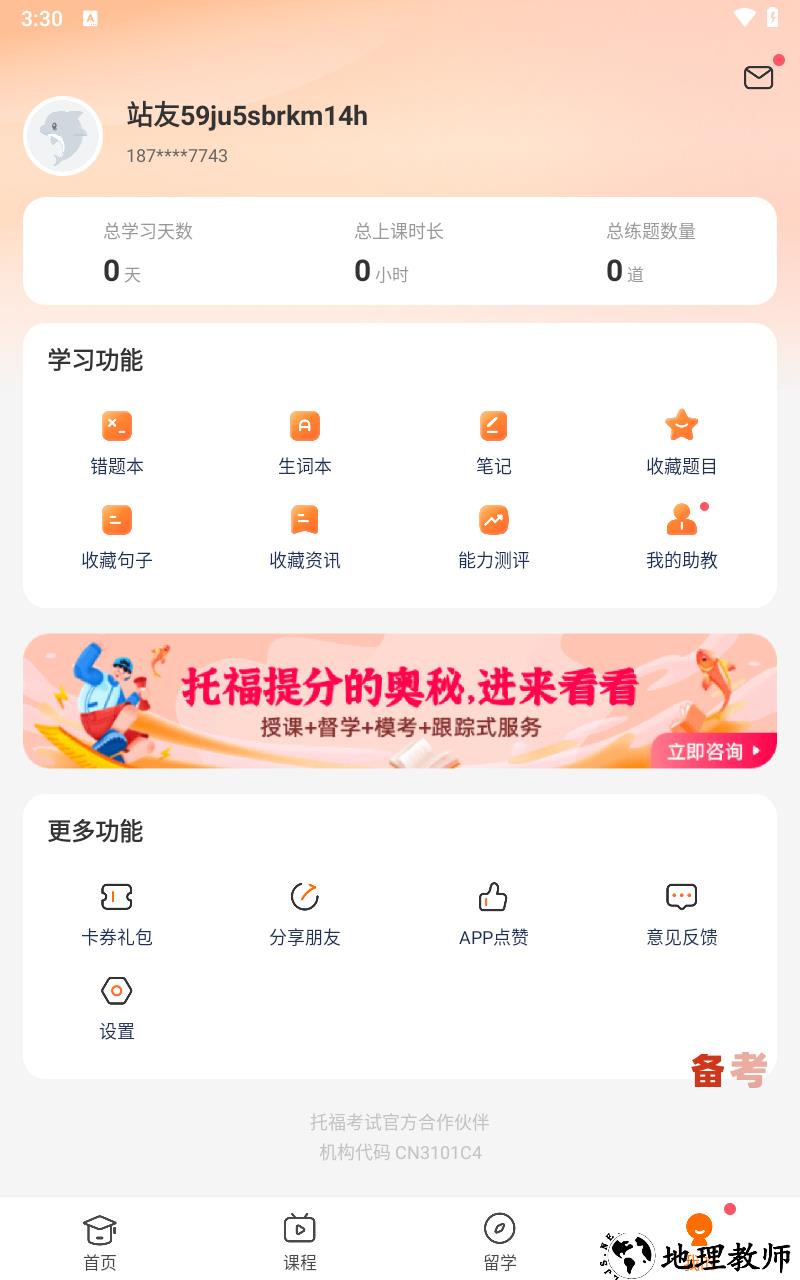View 收藏题目 saved questions

click(x=681, y=441)
